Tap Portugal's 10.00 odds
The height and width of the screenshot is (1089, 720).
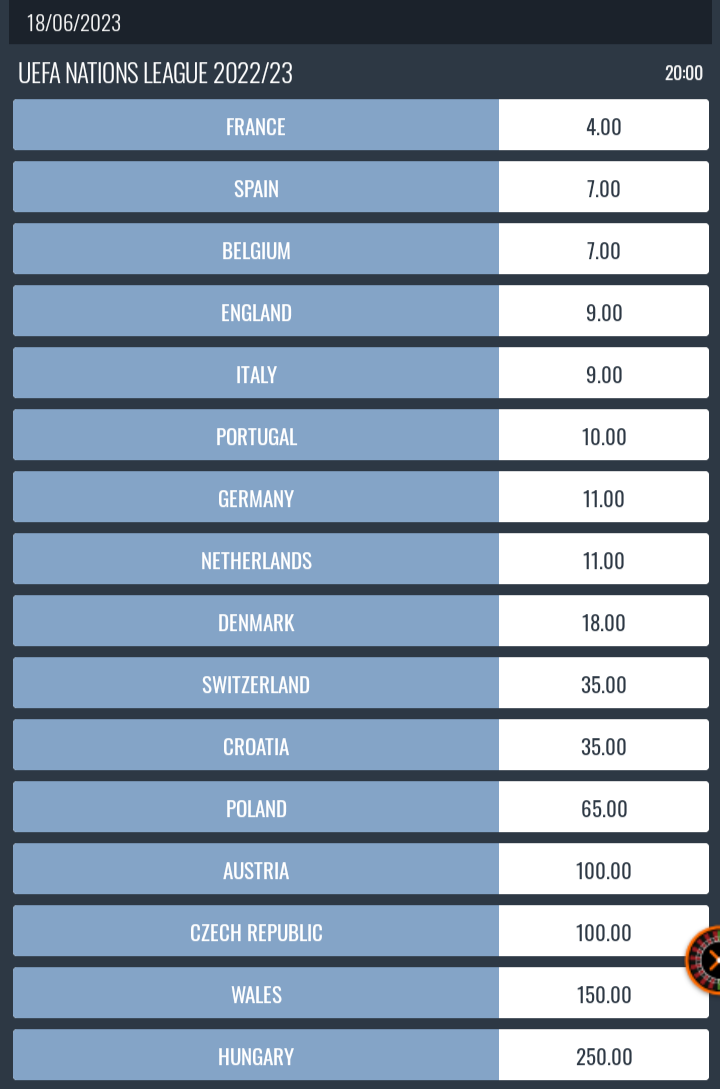[603, 437]
